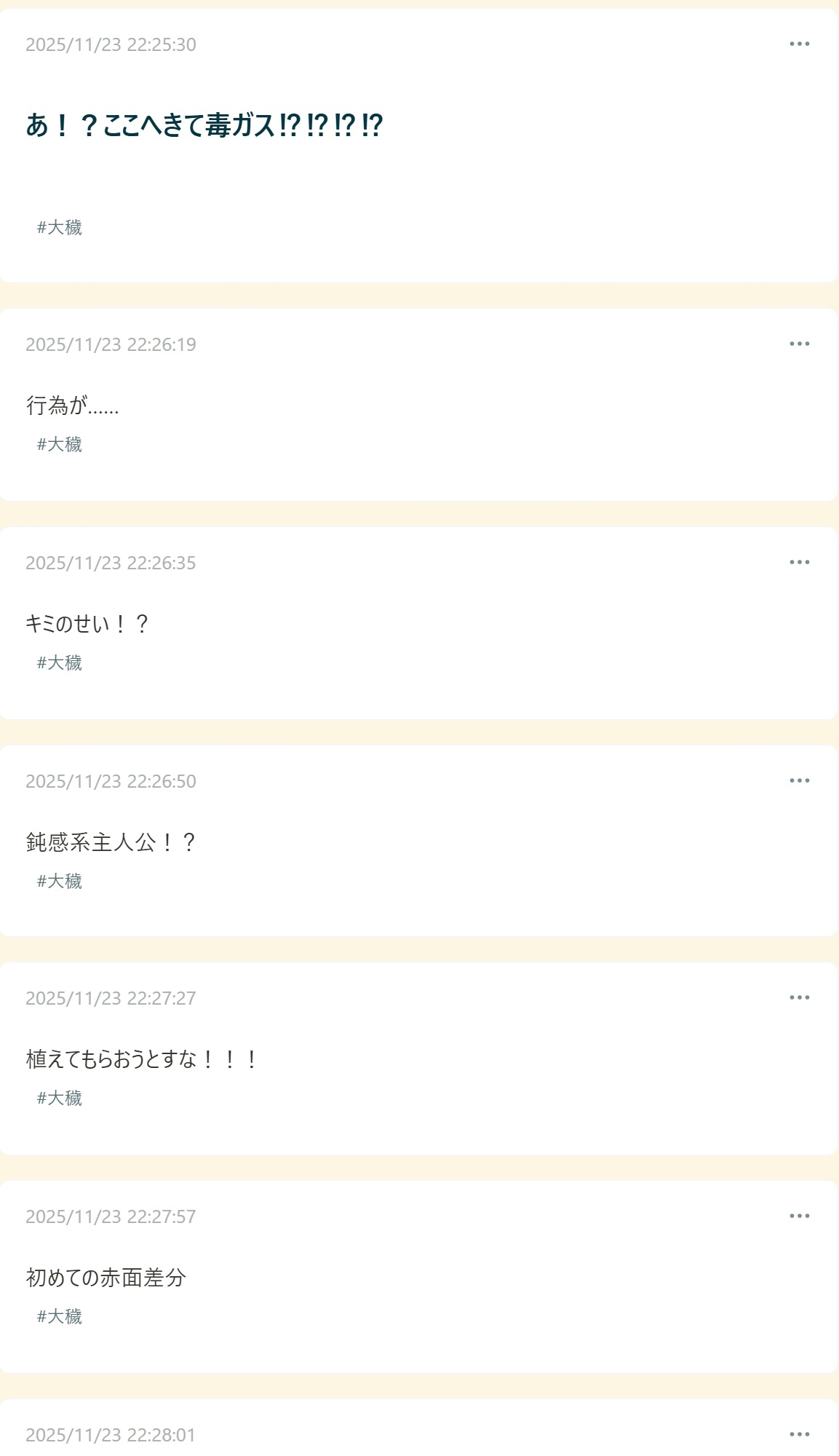Open the #大穢 tag under キミのせい！？

(60, 663)
